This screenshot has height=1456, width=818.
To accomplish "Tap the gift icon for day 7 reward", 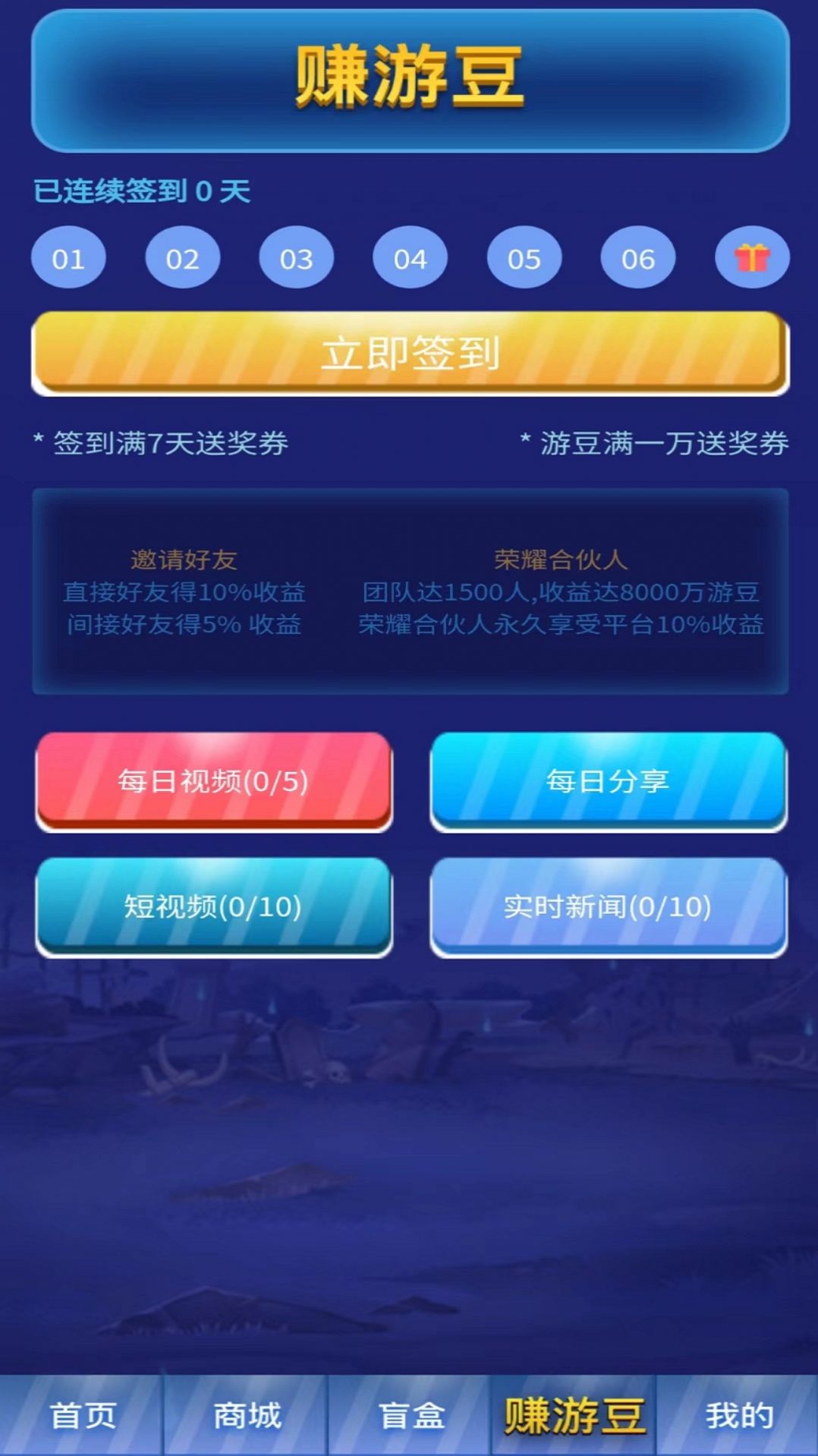I will (x=752, y=257).
